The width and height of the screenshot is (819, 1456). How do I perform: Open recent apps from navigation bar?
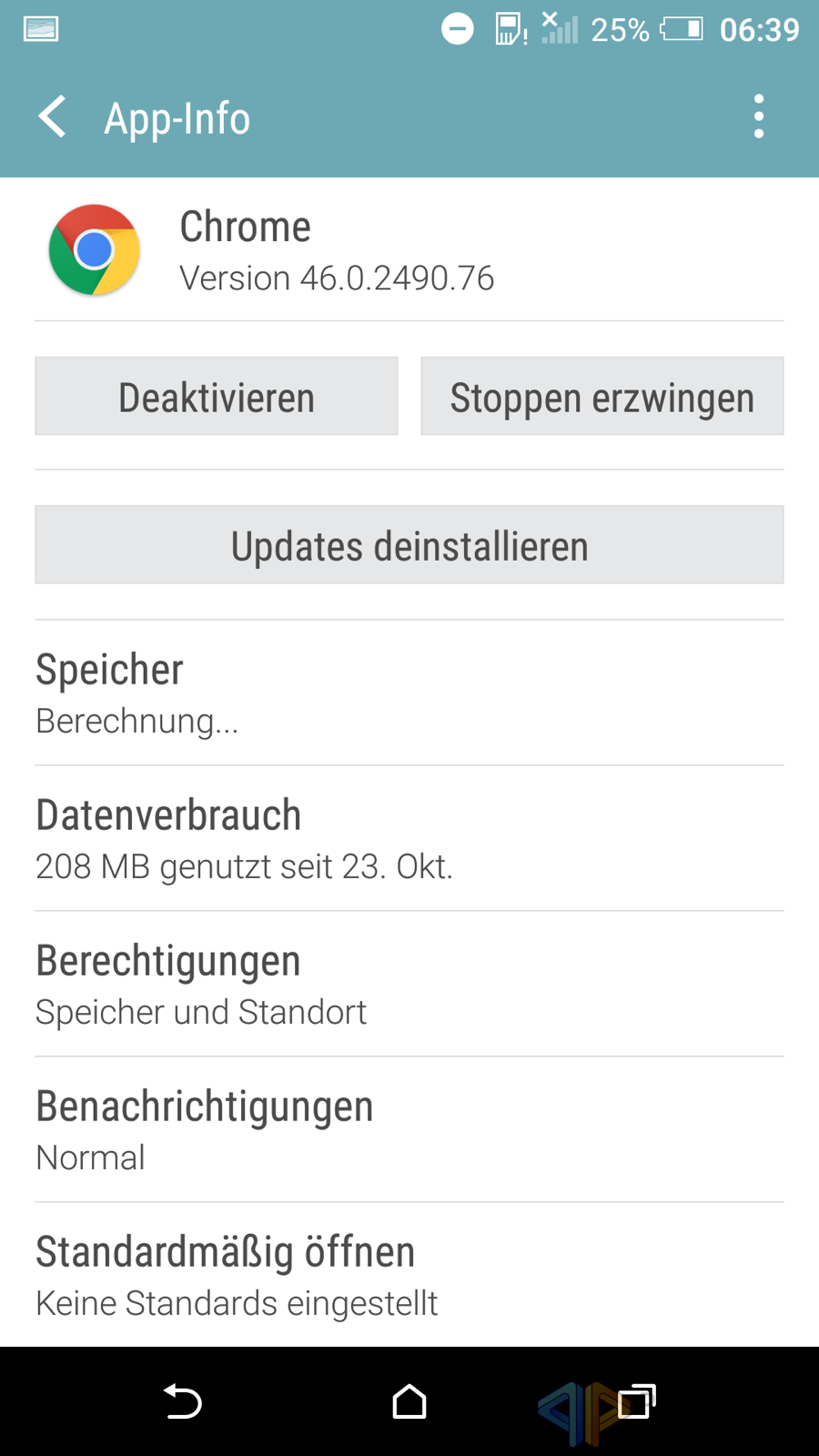[x=636, y=1402]
